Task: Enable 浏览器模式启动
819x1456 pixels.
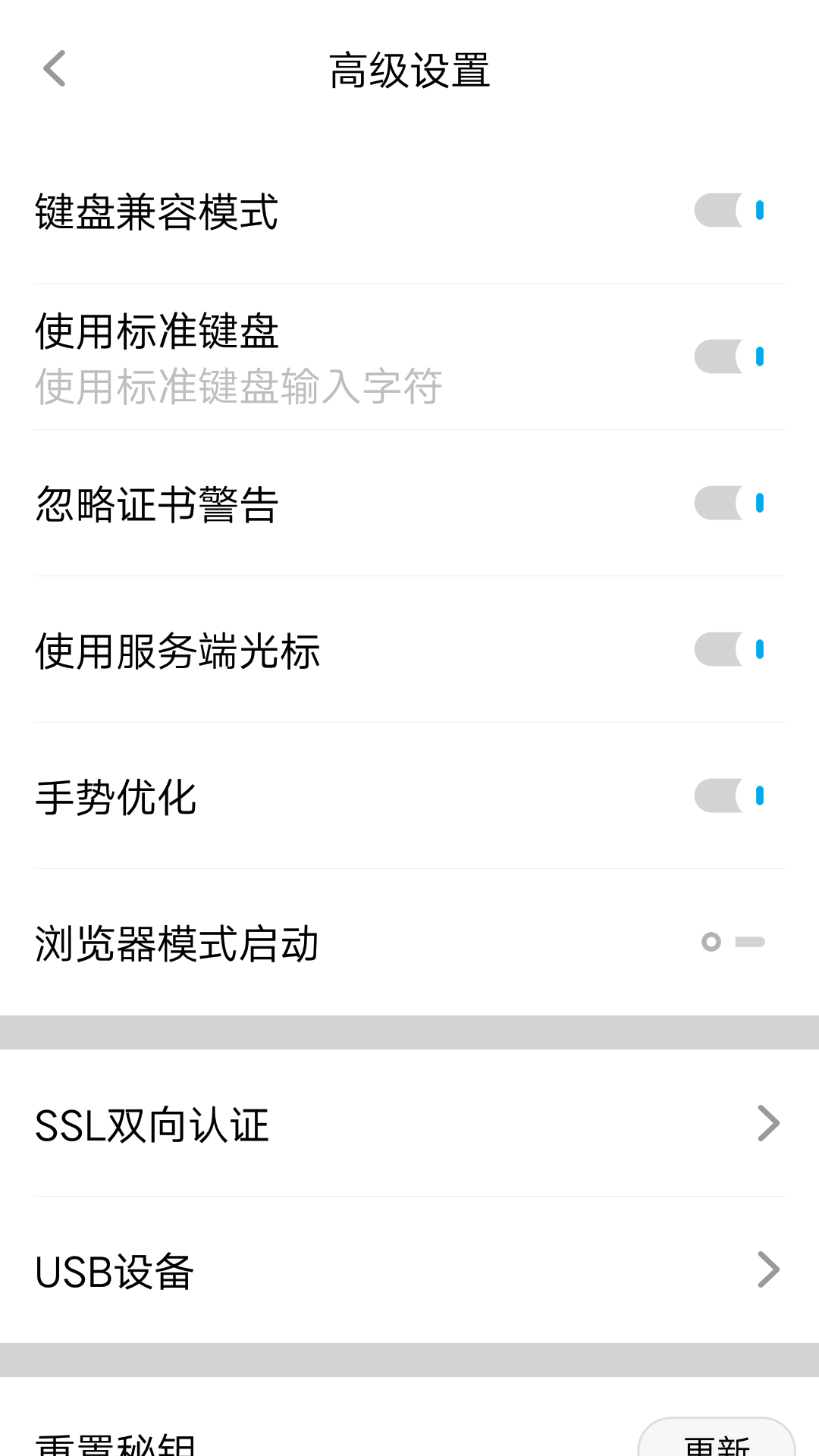Action: pos(733,942)
